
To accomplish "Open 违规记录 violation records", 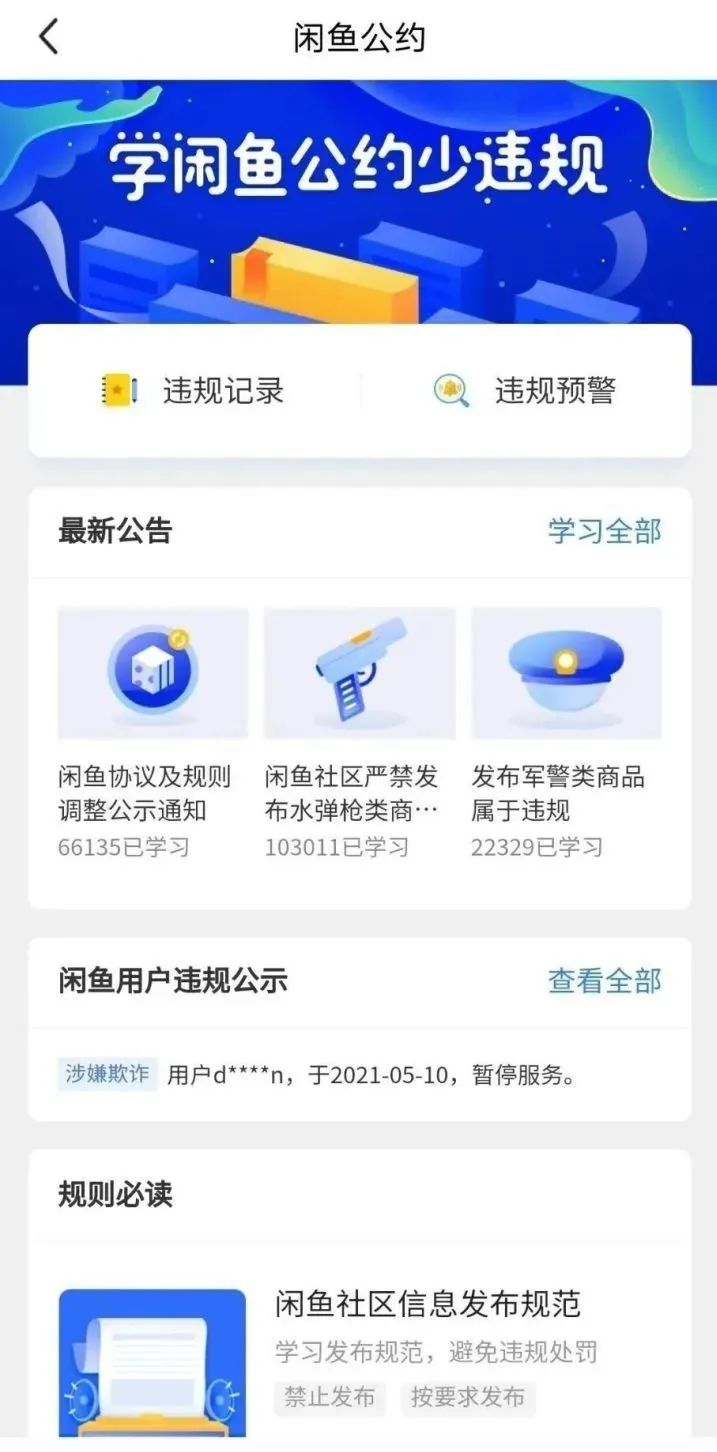I will point(194,390).
